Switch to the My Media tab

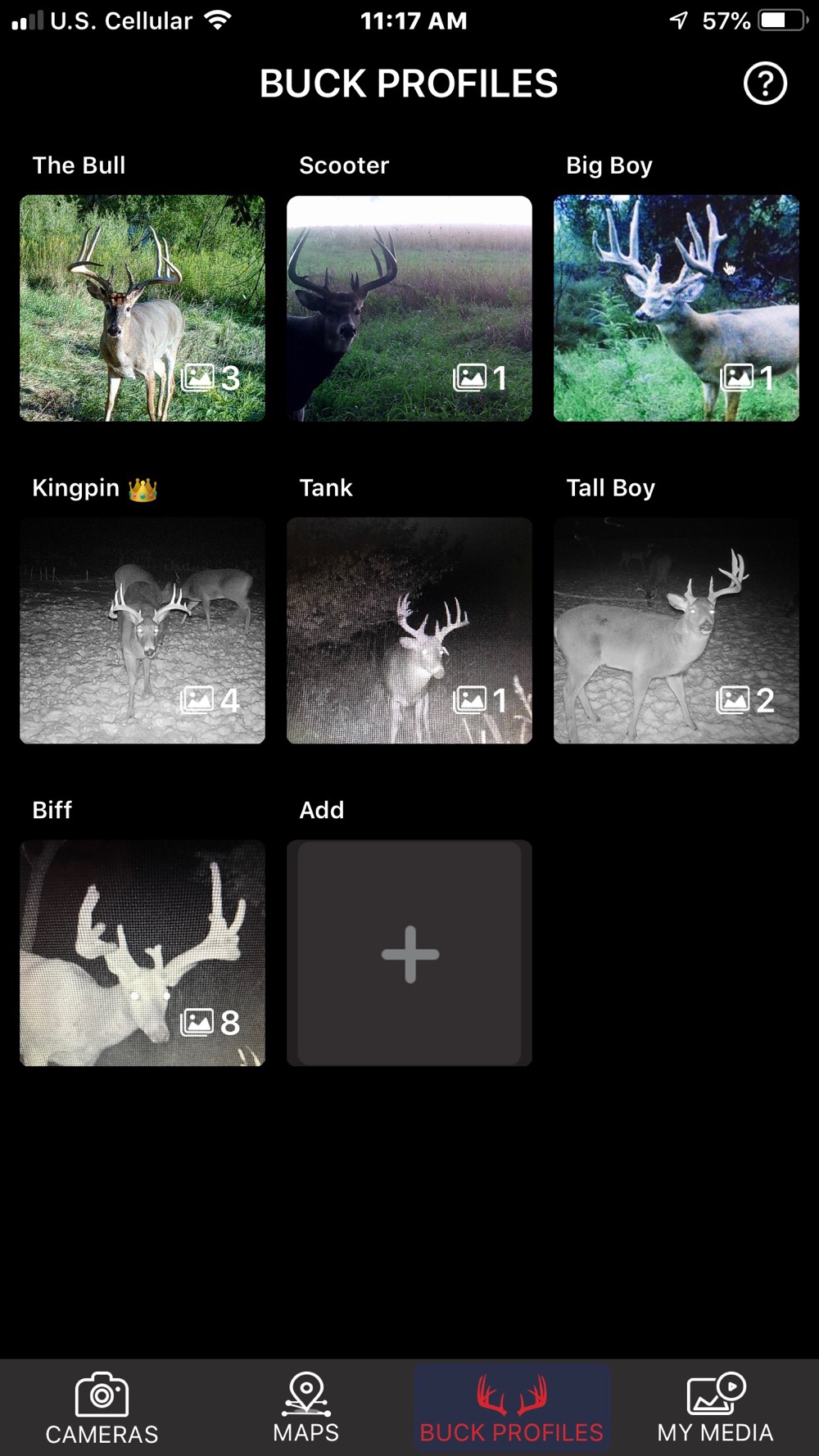tap(716, 1409)
